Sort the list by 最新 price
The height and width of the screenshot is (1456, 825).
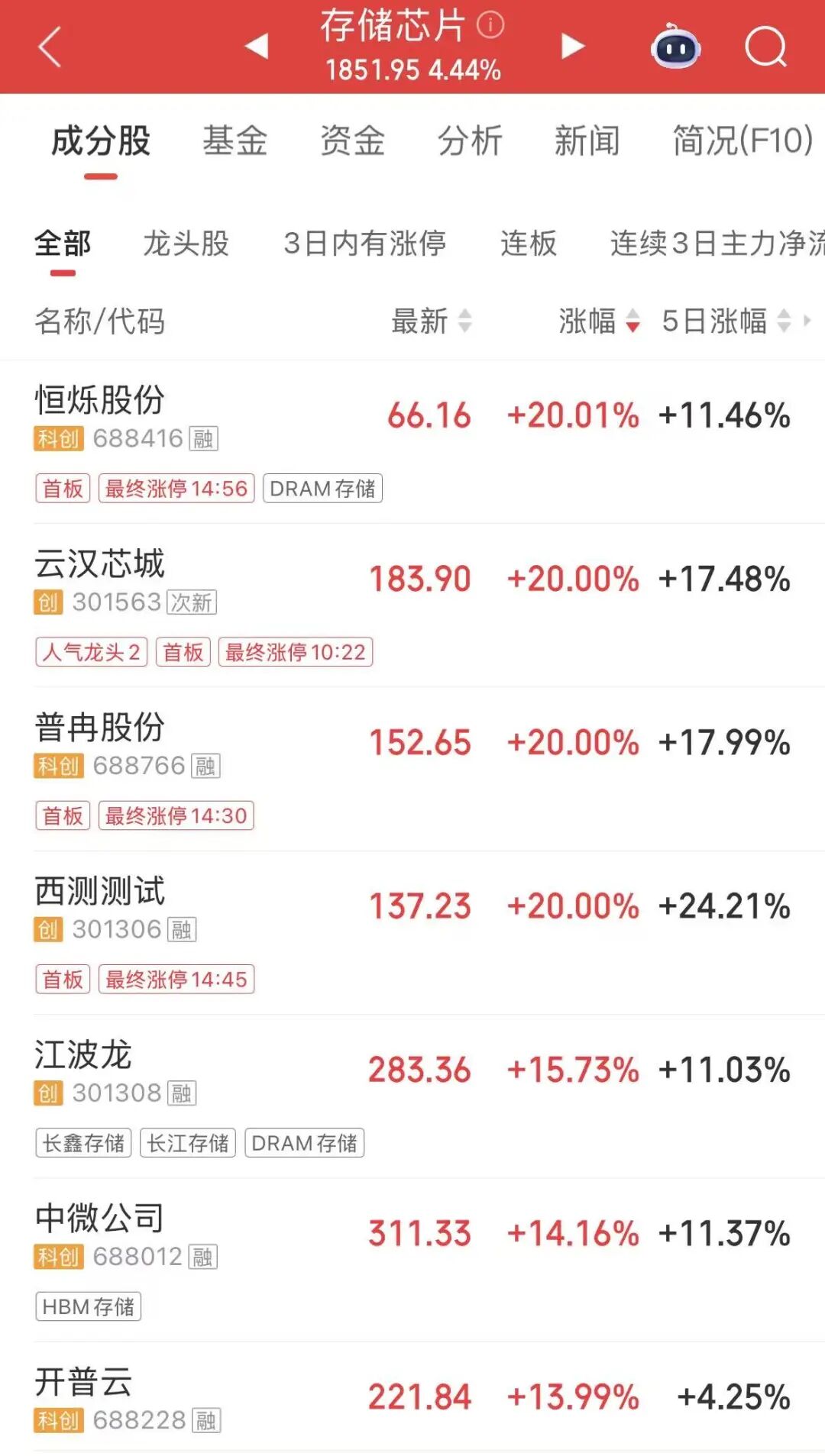pos(431,321)
